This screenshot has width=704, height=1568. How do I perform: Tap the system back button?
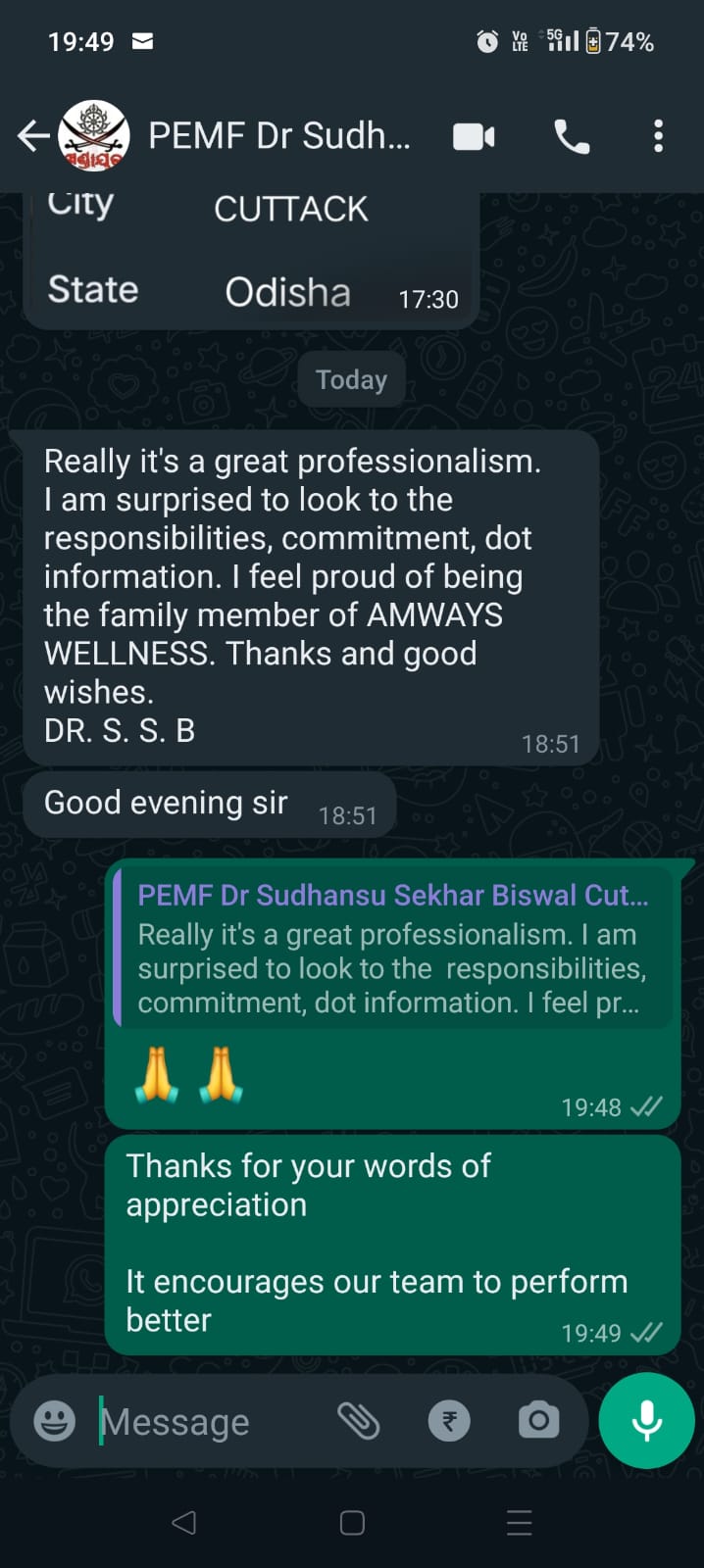tap(183, 1522)
